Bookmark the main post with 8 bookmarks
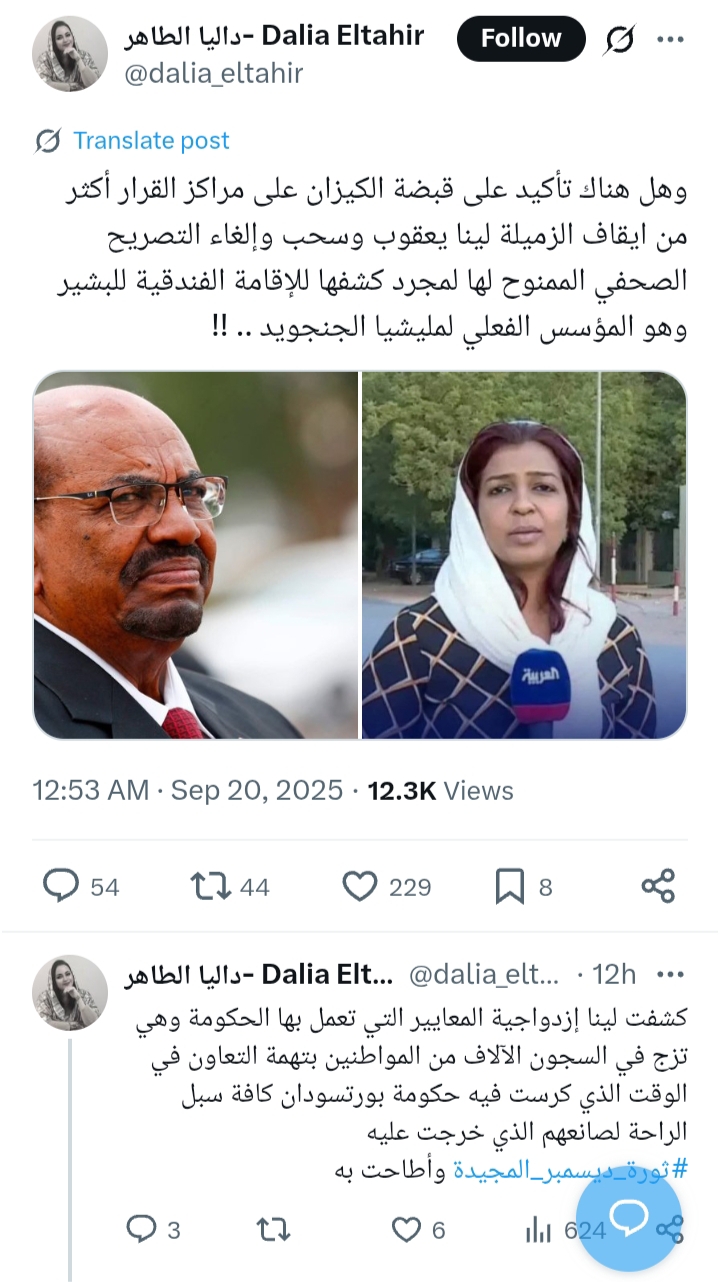The height and width of the screenshot is (1282, 720). point(510,886)
